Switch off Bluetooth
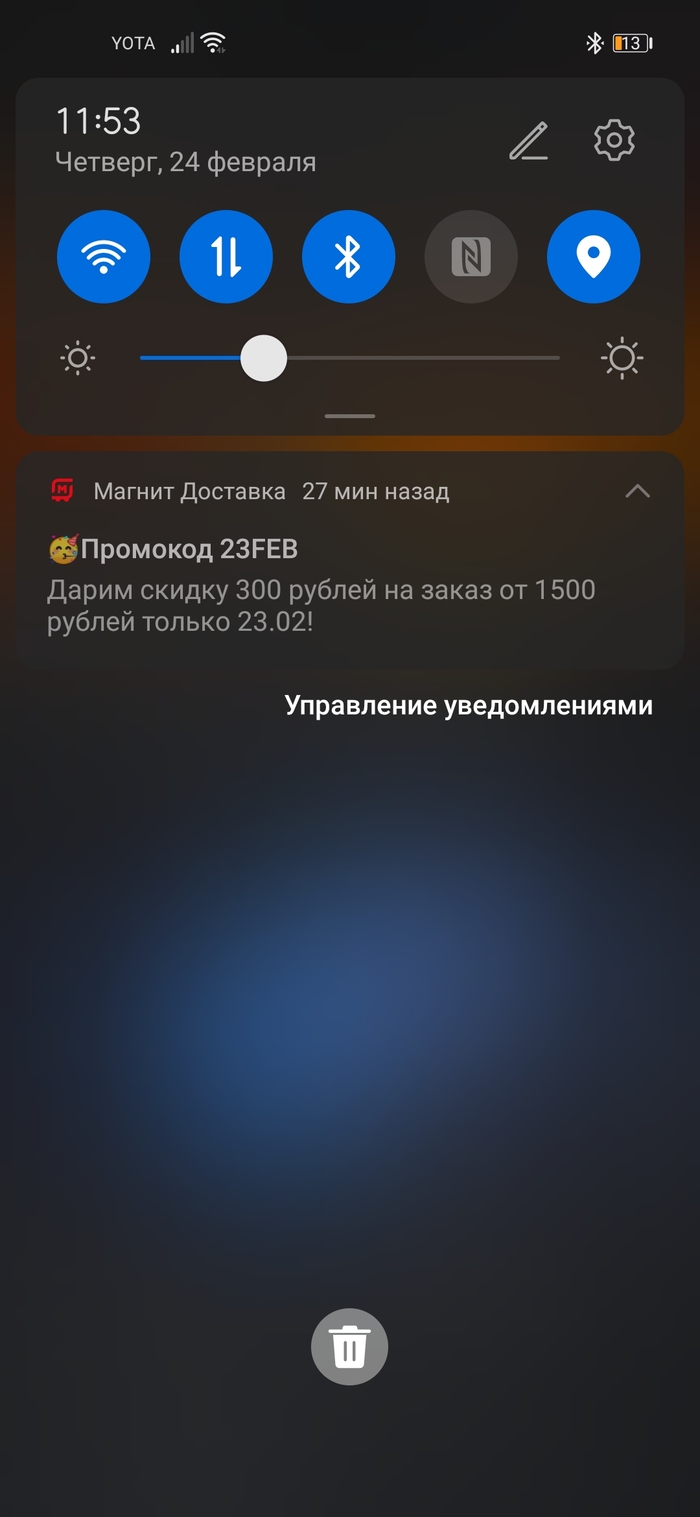The height and width of the screenshot is (1517, 700). [348, 257]
